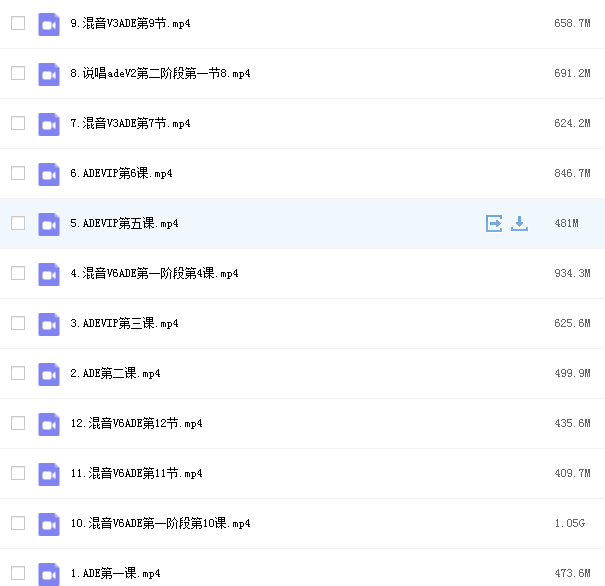Open 4.混音V6ADE第一阶段第4课.mp4
The width and height of the screenshot is (605, 586).
tap(154, 273)
